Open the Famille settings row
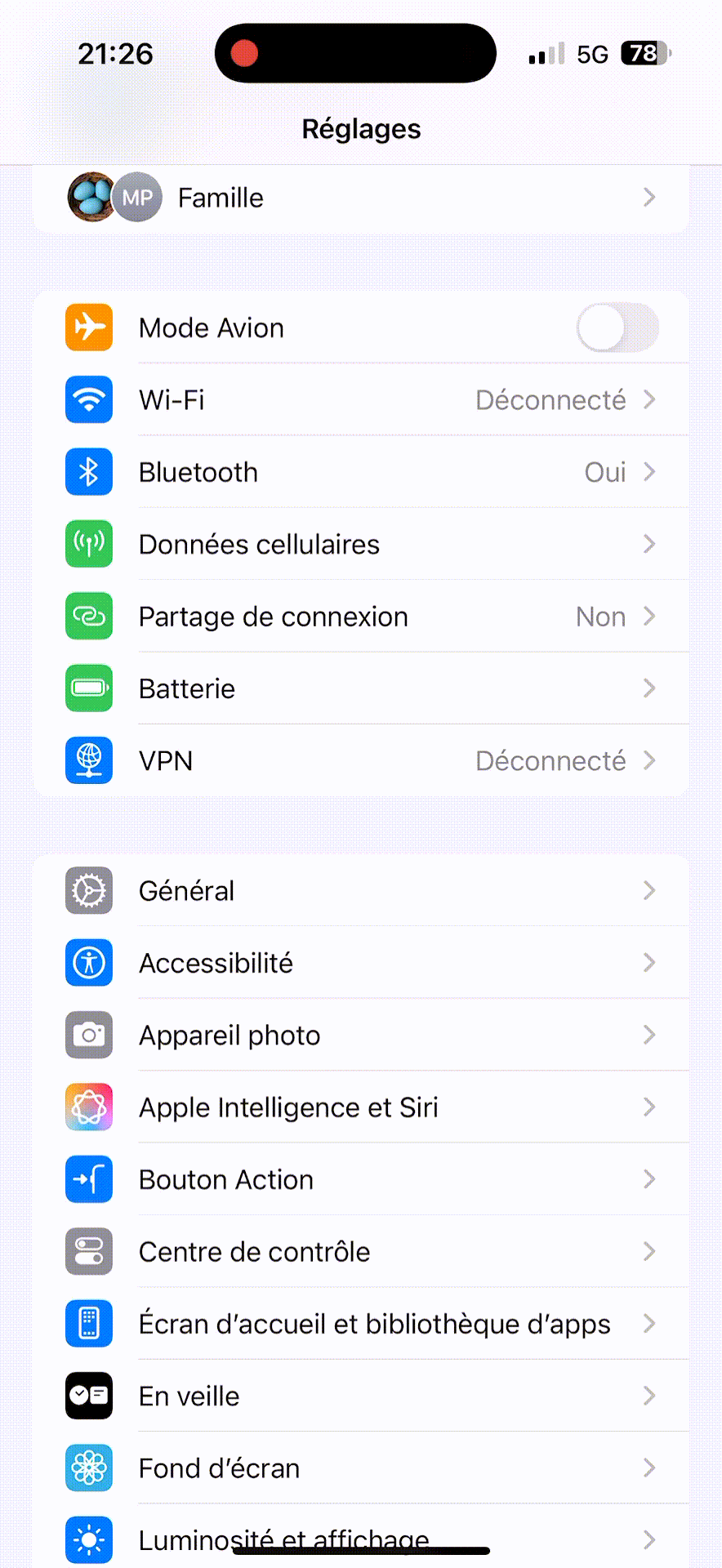 click(x=359, y=198)
